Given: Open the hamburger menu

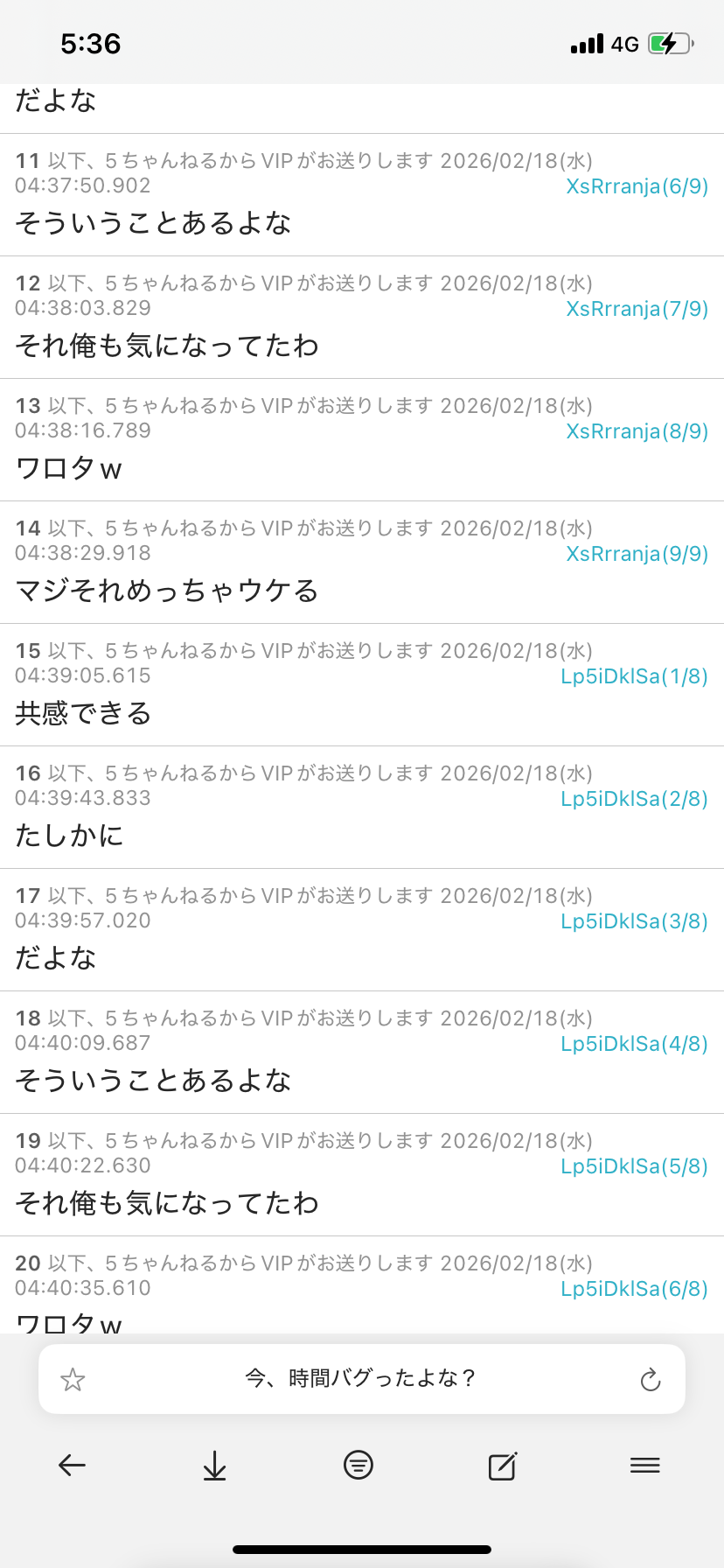Looking at the screenshot, I should click(x=645, y=1465).
